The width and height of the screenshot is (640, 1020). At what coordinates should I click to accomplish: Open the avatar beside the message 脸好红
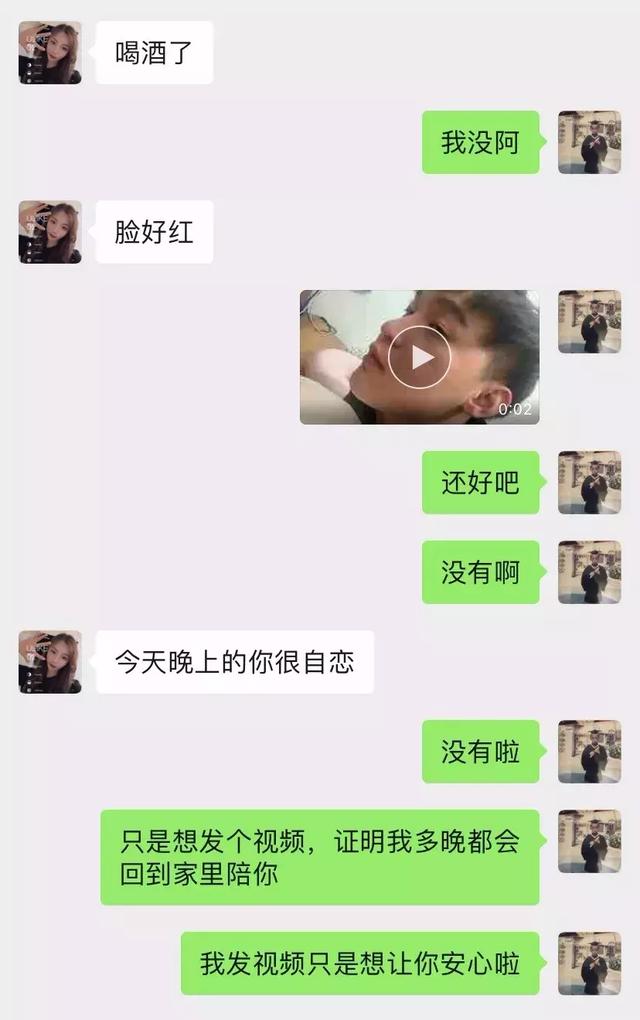coord(50,232)
